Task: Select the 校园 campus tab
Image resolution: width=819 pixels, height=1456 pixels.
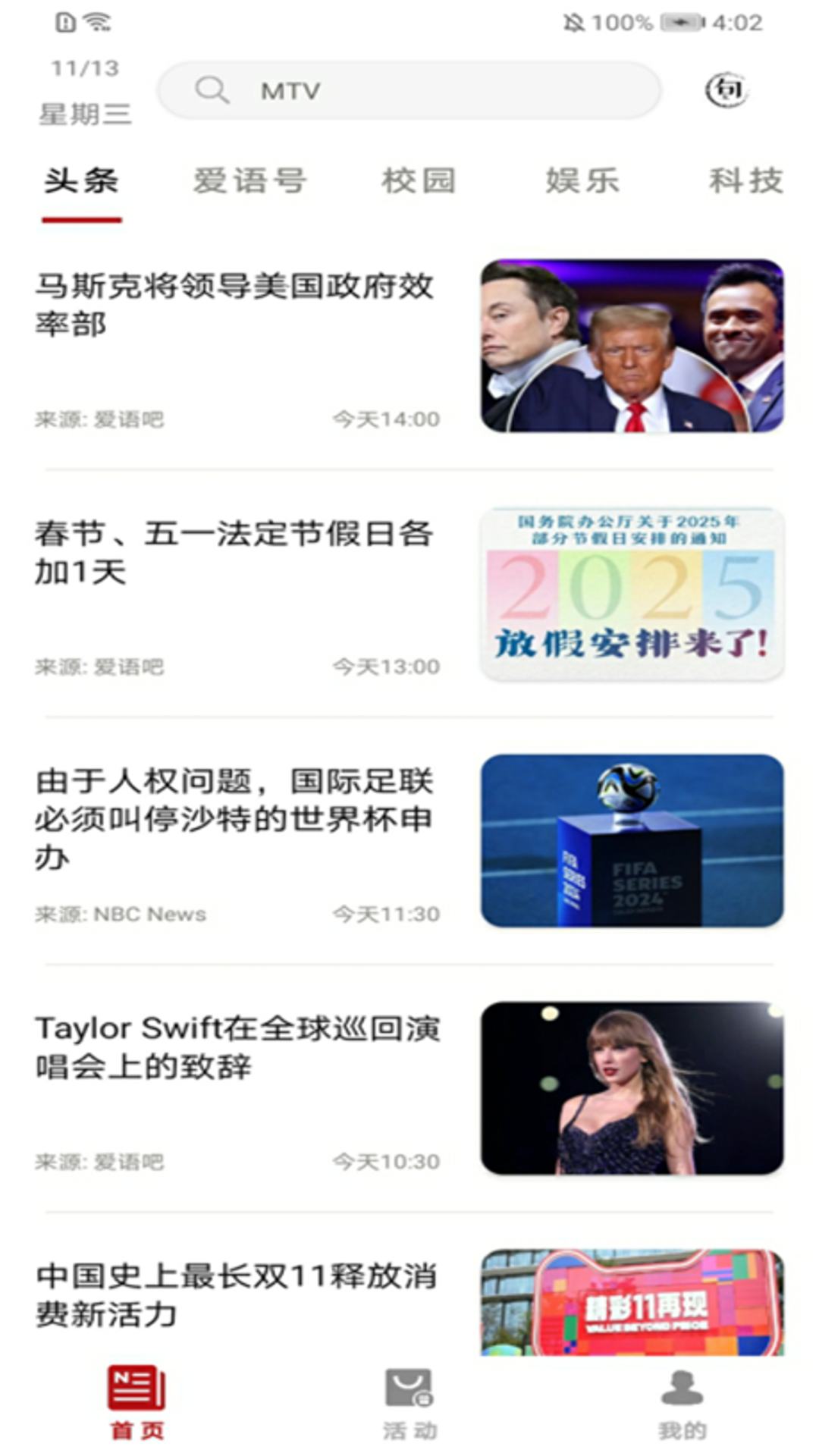Action: pos(418,180)
